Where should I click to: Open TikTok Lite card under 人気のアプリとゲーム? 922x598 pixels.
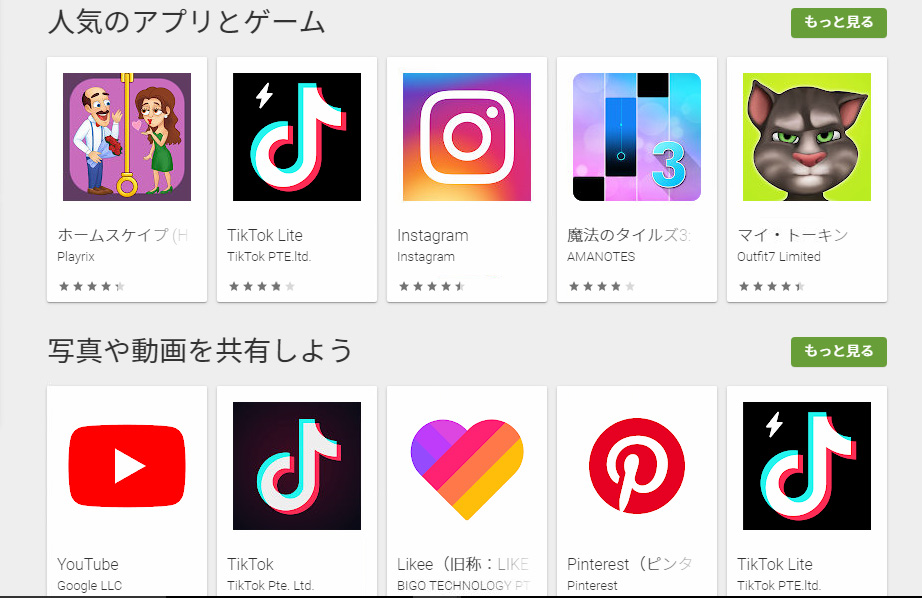coord(297,137)
